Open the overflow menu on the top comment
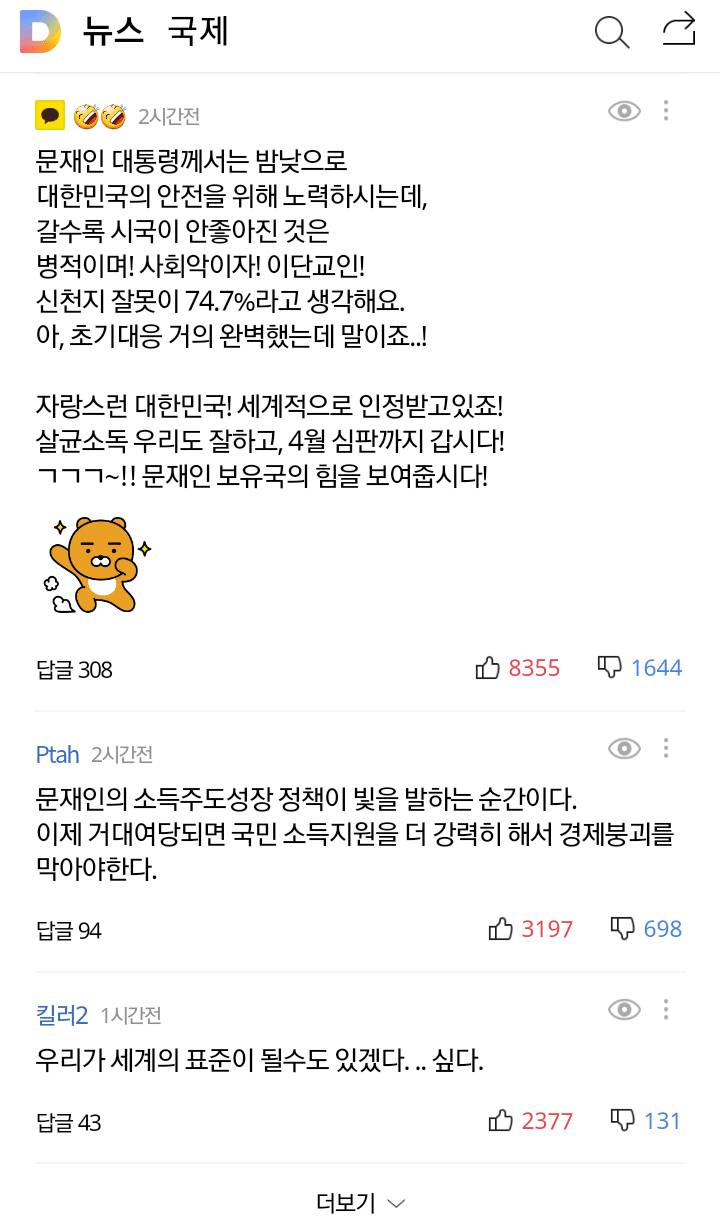The image size is (720, 1229). click(666, 111)
